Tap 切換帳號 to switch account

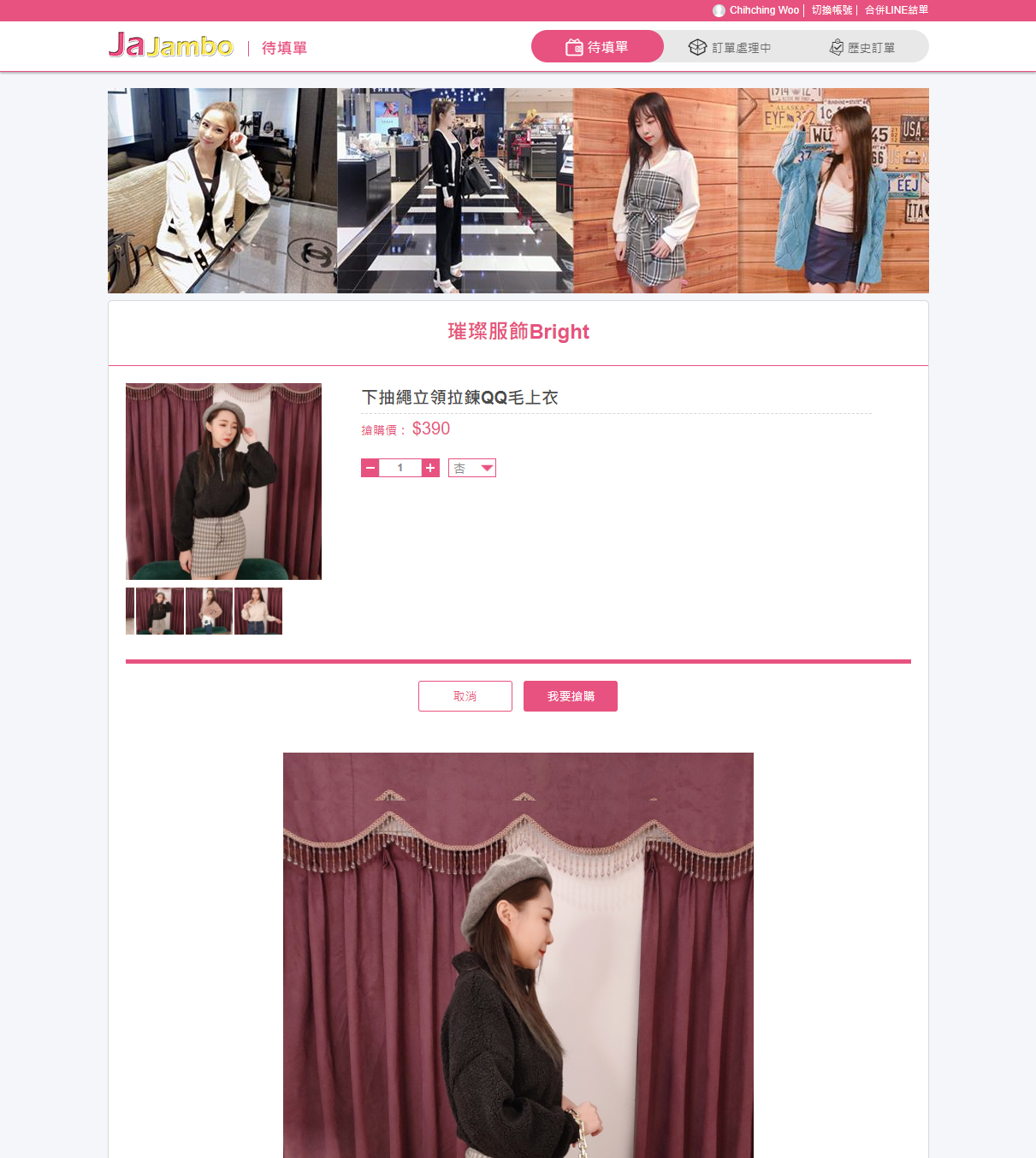[x=832, y=10]
